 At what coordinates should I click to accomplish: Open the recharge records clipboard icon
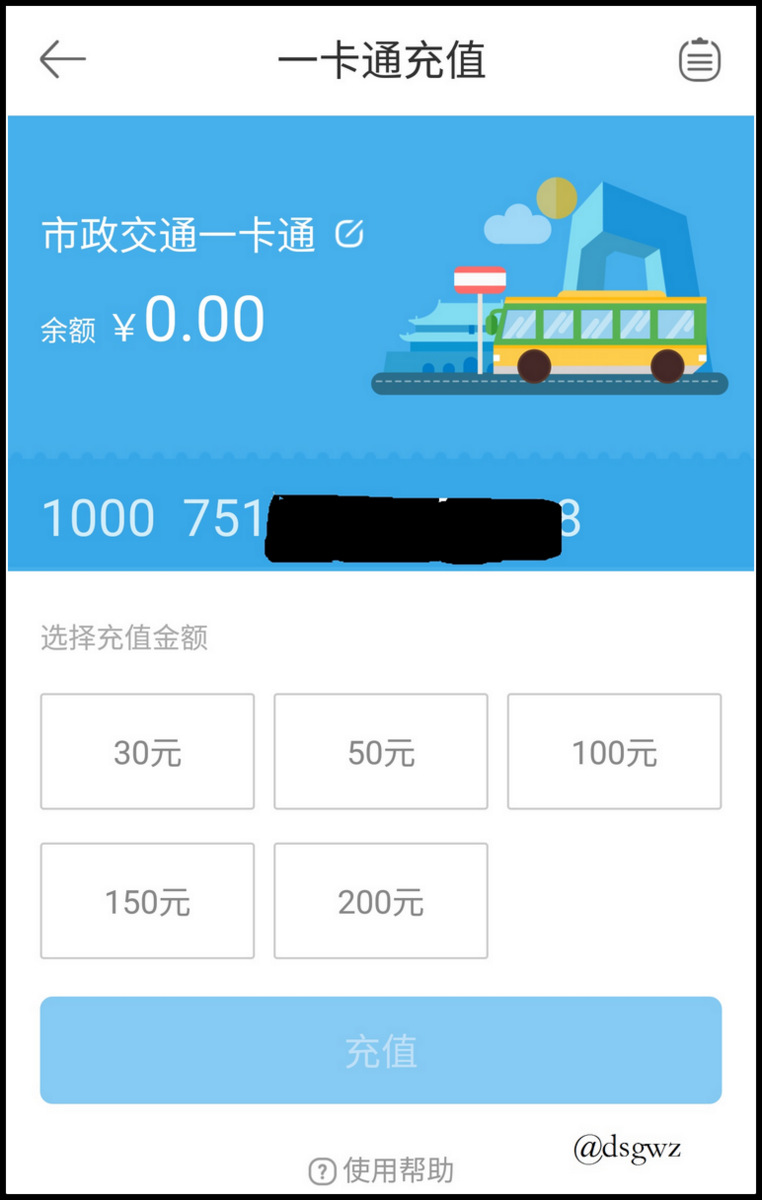click(x=699, y=59)
